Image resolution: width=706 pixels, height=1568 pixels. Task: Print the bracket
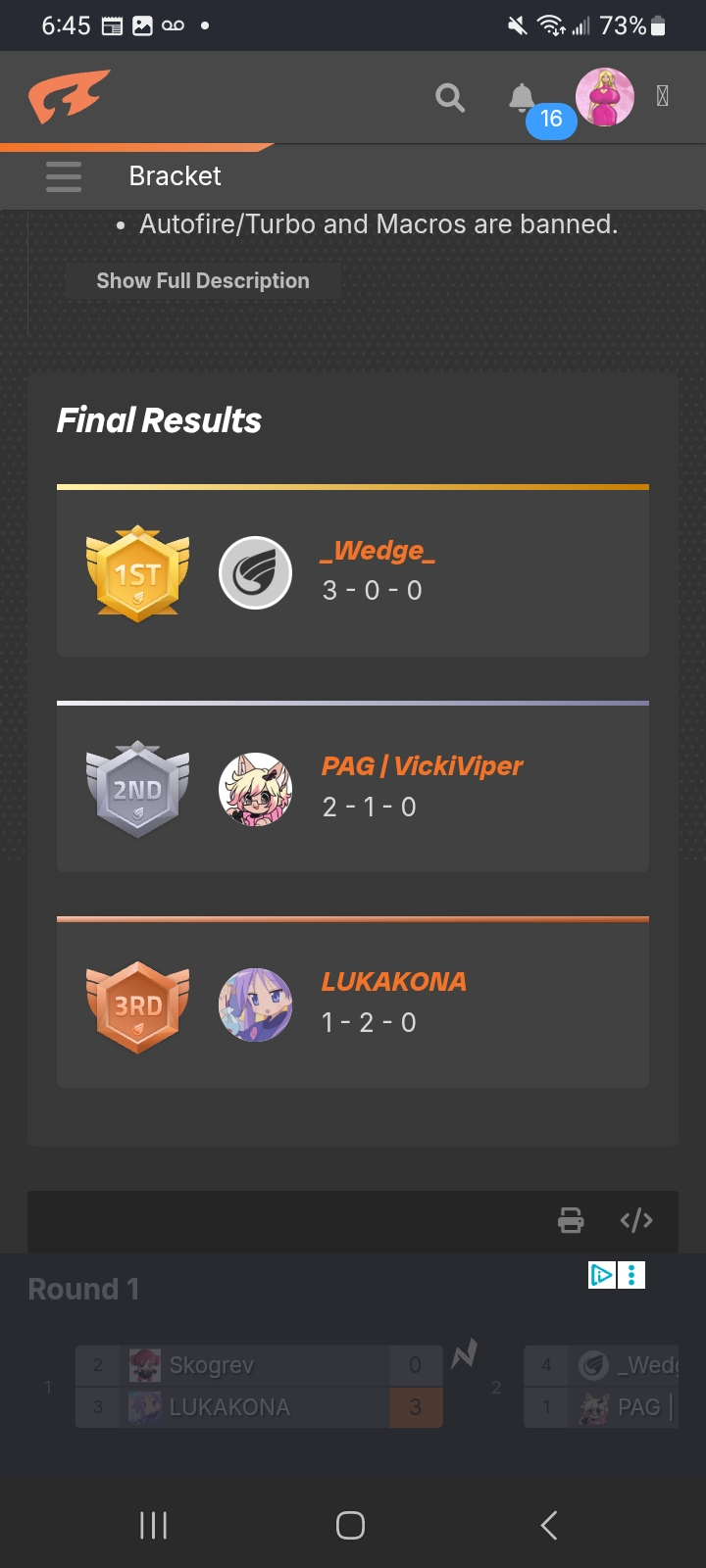pyautogui.click(x=571, y=1220)
